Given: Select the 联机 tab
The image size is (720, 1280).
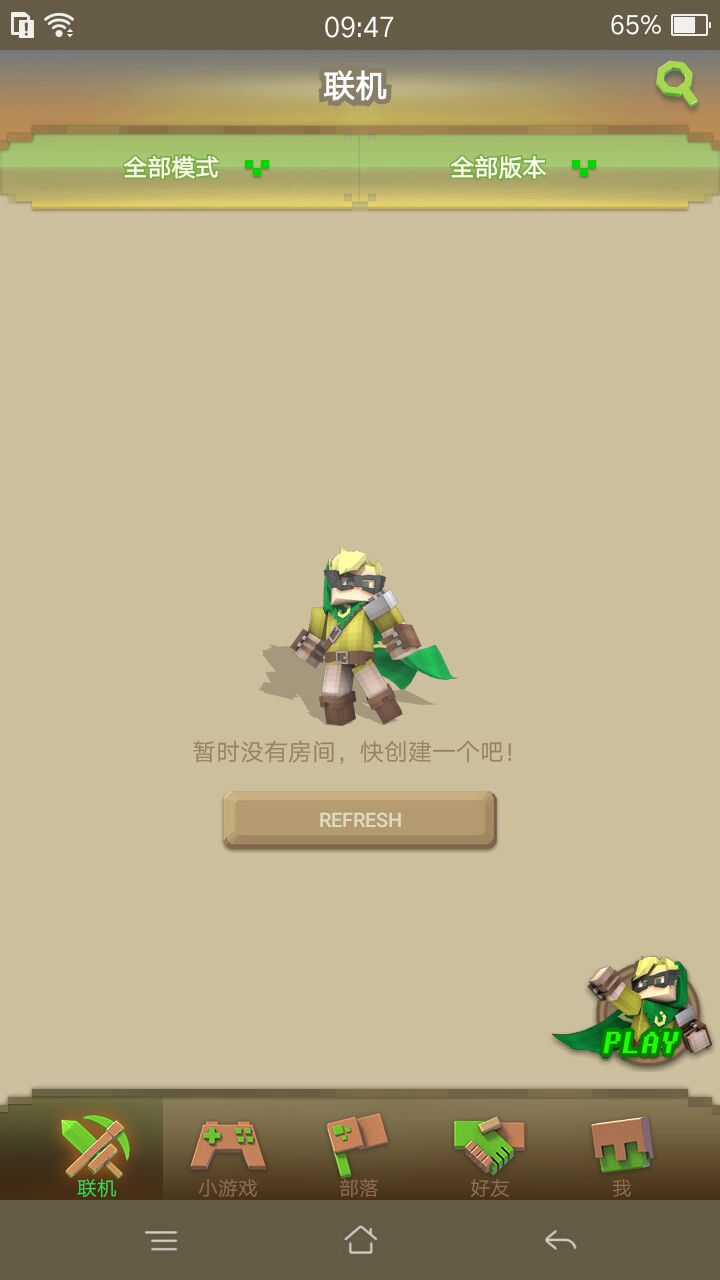Looking at the screenshot, I should click(x=97, y=1155).
